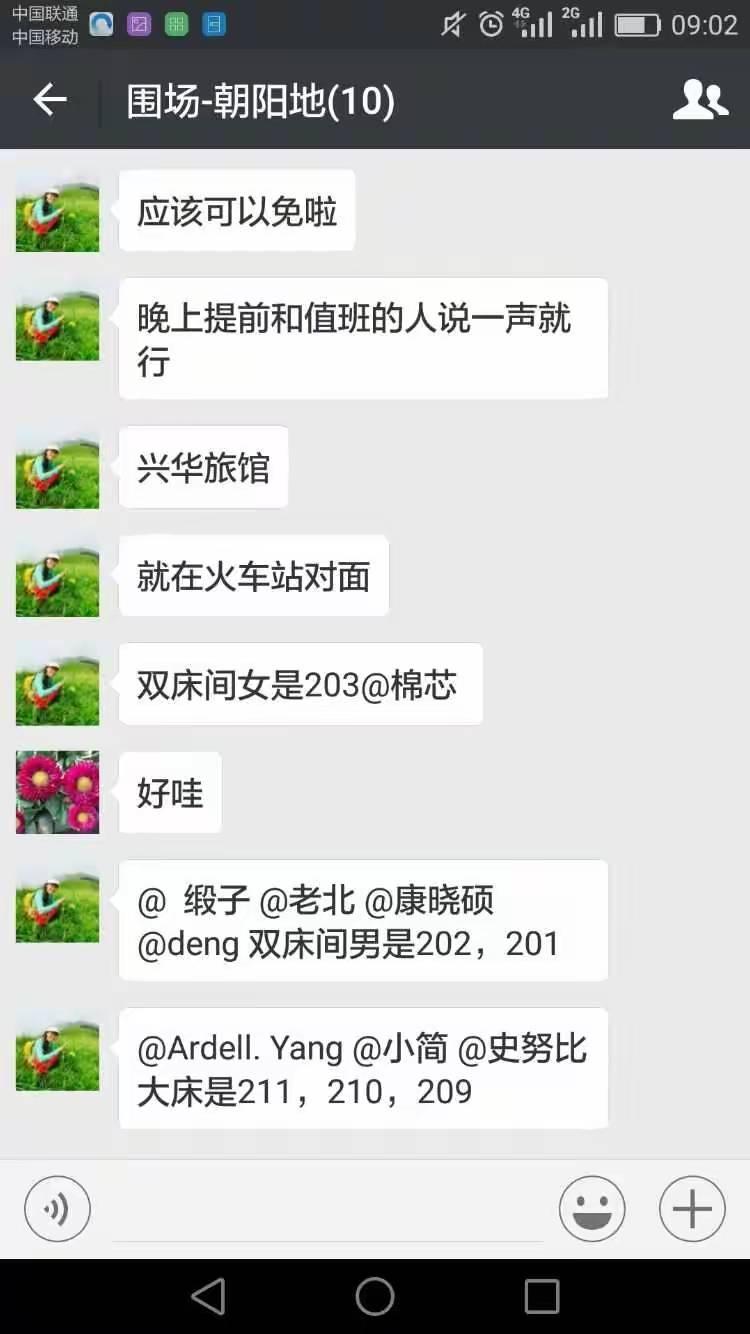Tap the system home button
Screen dimensions: 750x1334
point(375,1297)
